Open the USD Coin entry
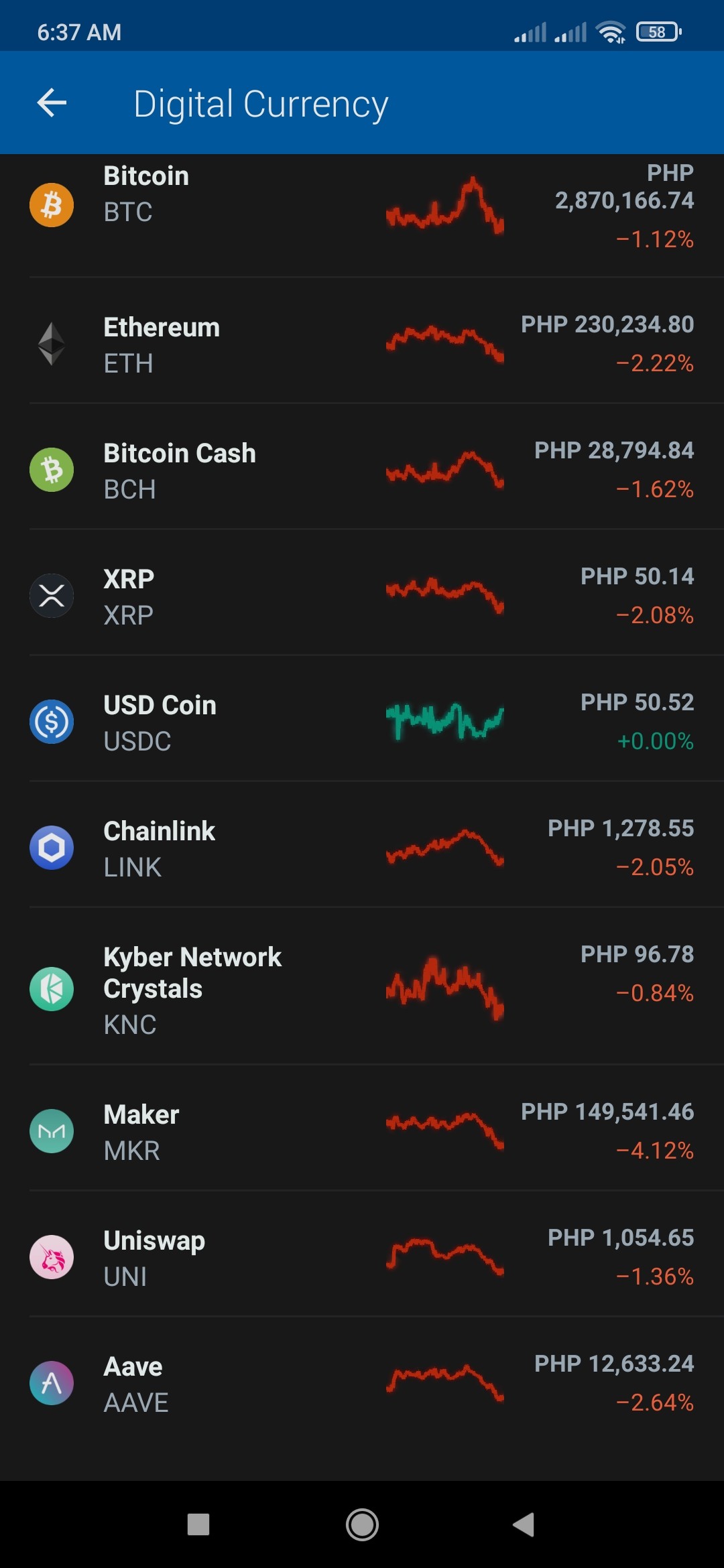 [x=362, y=719]
